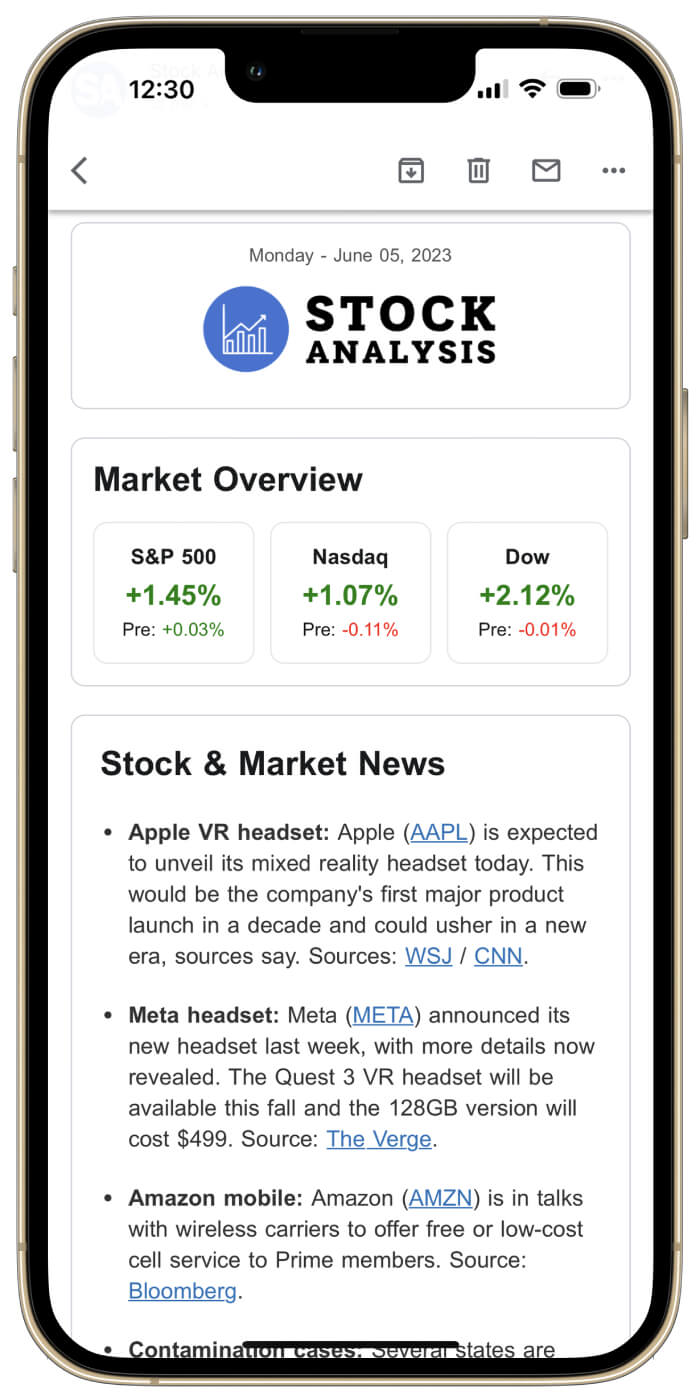Open the three-dot overflow menu
The width and height of the screenshot is (700, 1400).
[x=613, y=171]
